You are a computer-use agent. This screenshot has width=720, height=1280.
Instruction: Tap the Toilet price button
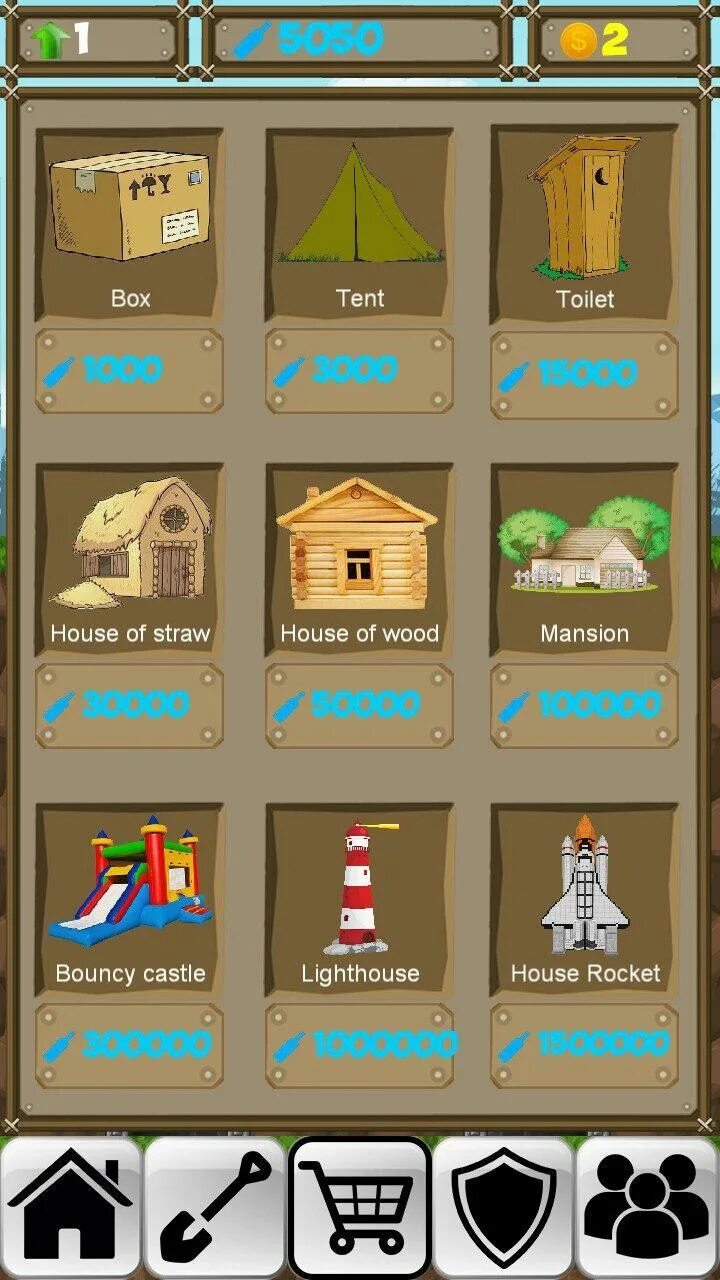(584, 375)
